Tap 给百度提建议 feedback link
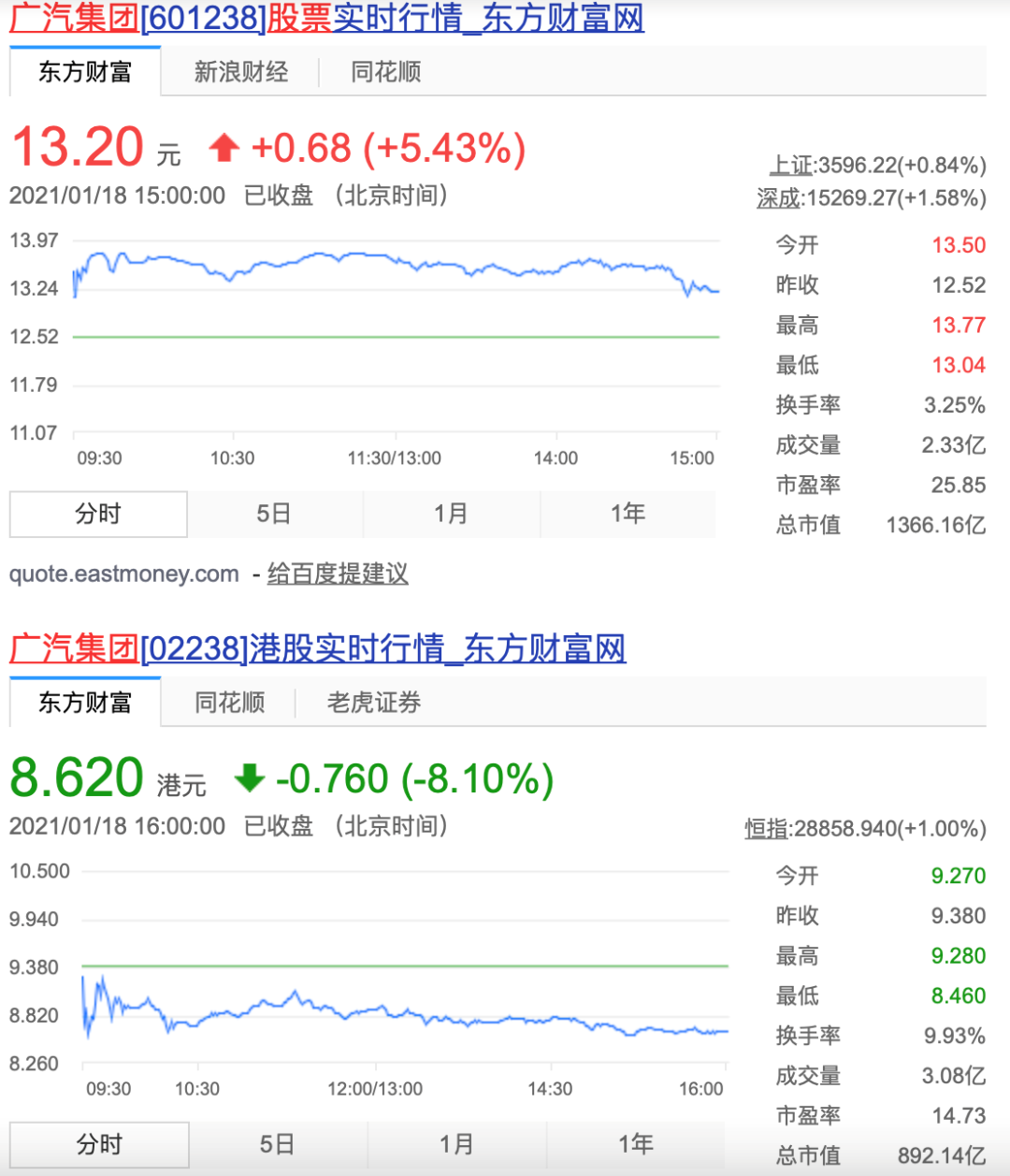 (338, 573)
